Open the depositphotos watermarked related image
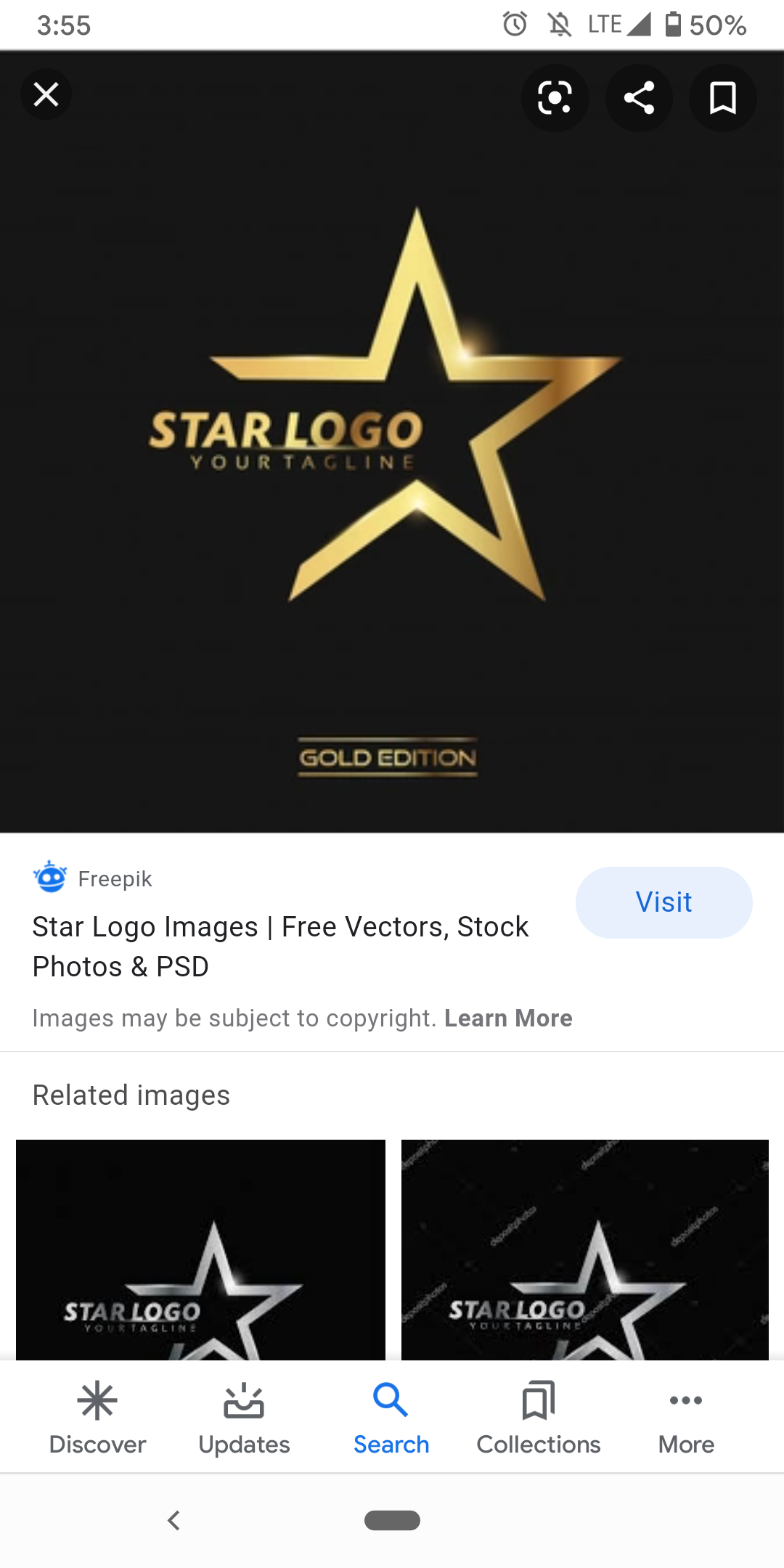Viewport: 784px width, 1568px height. 584,1249
